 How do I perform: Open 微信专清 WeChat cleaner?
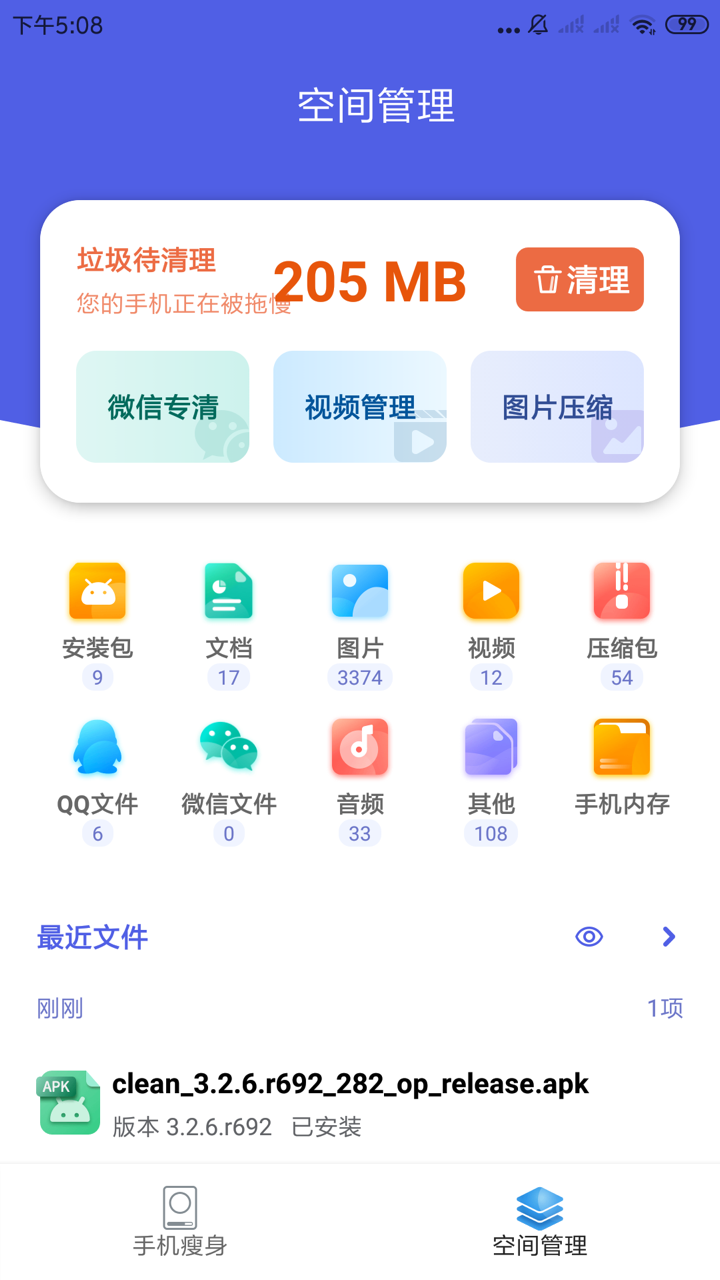163,407
